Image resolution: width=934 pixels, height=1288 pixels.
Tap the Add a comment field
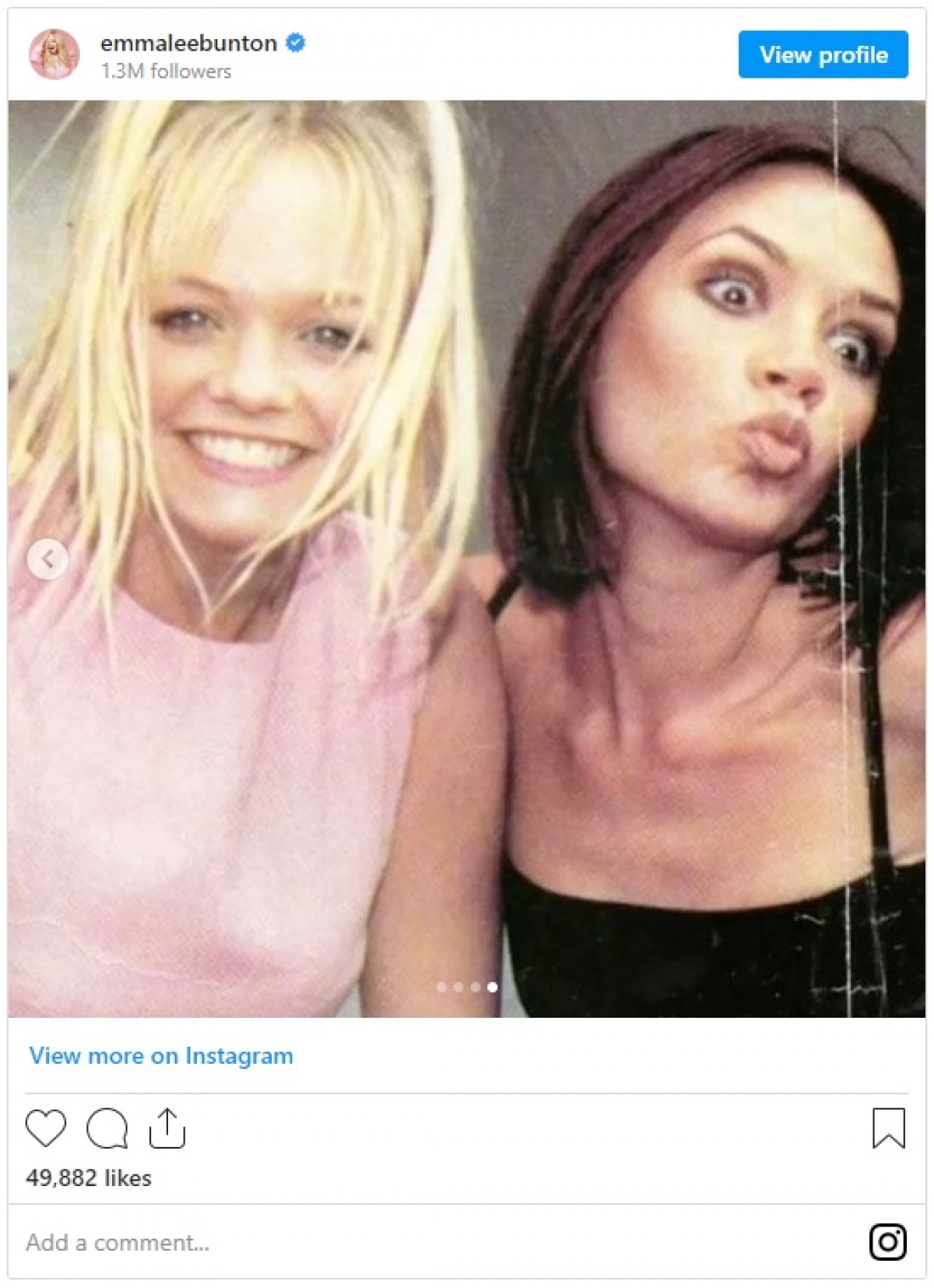311,1242
